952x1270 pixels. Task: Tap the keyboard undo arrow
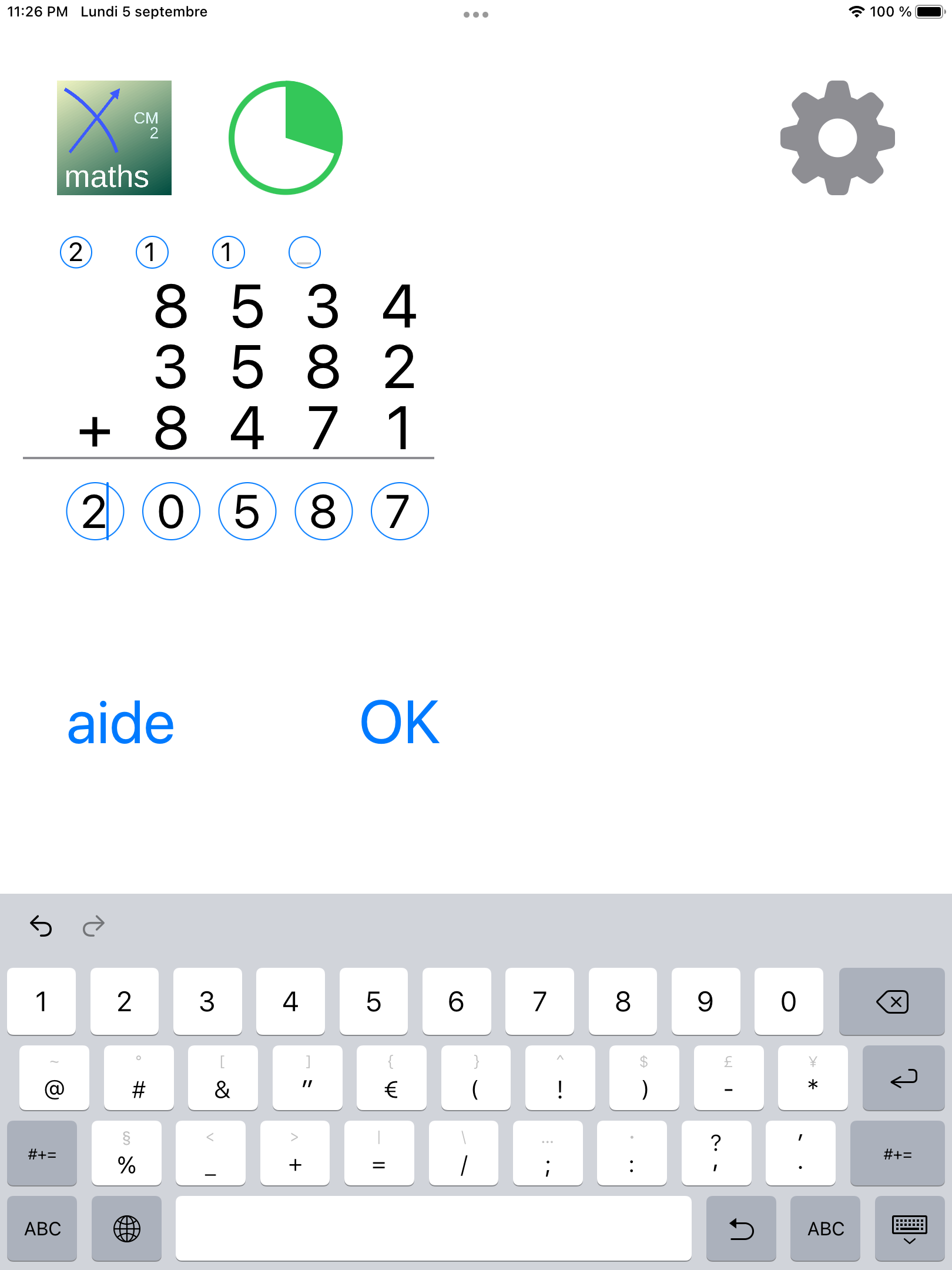click(x=41, y=926)
